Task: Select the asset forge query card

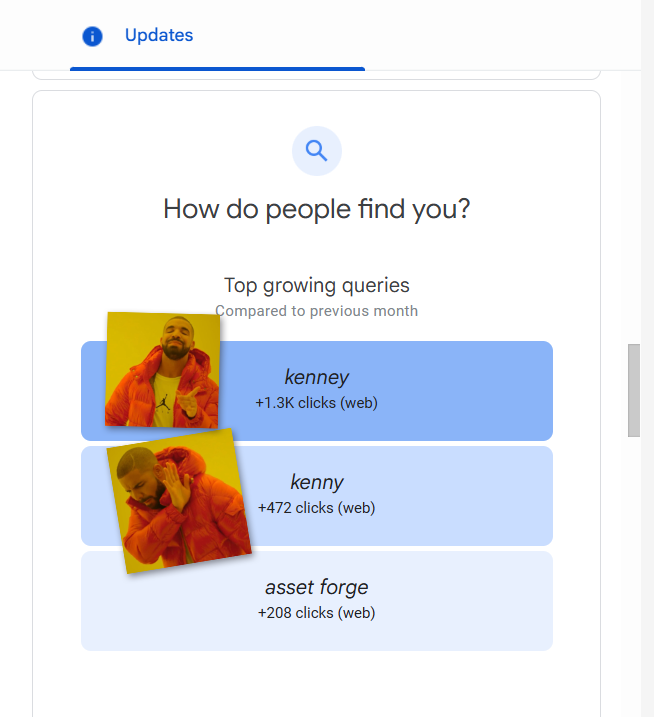Action: point(316,600)
